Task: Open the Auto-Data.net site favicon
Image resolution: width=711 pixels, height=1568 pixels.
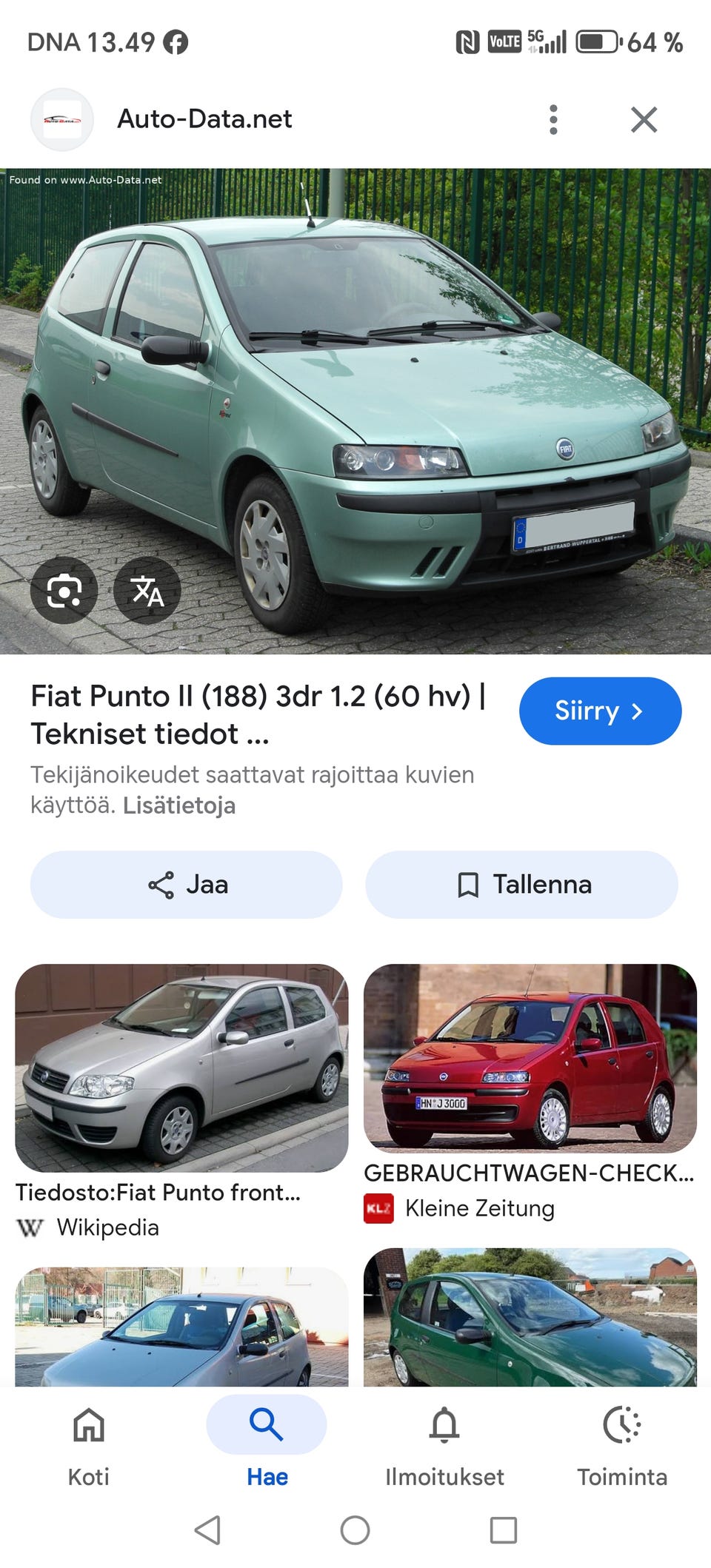Action: (x=63, y=118)
